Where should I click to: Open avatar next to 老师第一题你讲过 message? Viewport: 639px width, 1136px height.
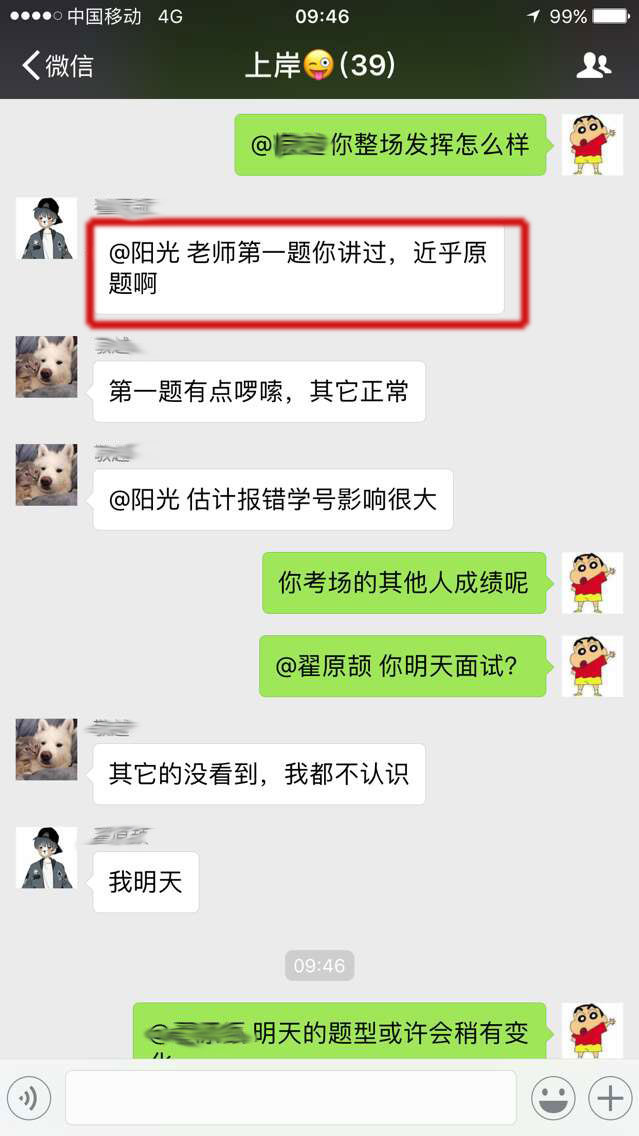(x=46, y=229)
